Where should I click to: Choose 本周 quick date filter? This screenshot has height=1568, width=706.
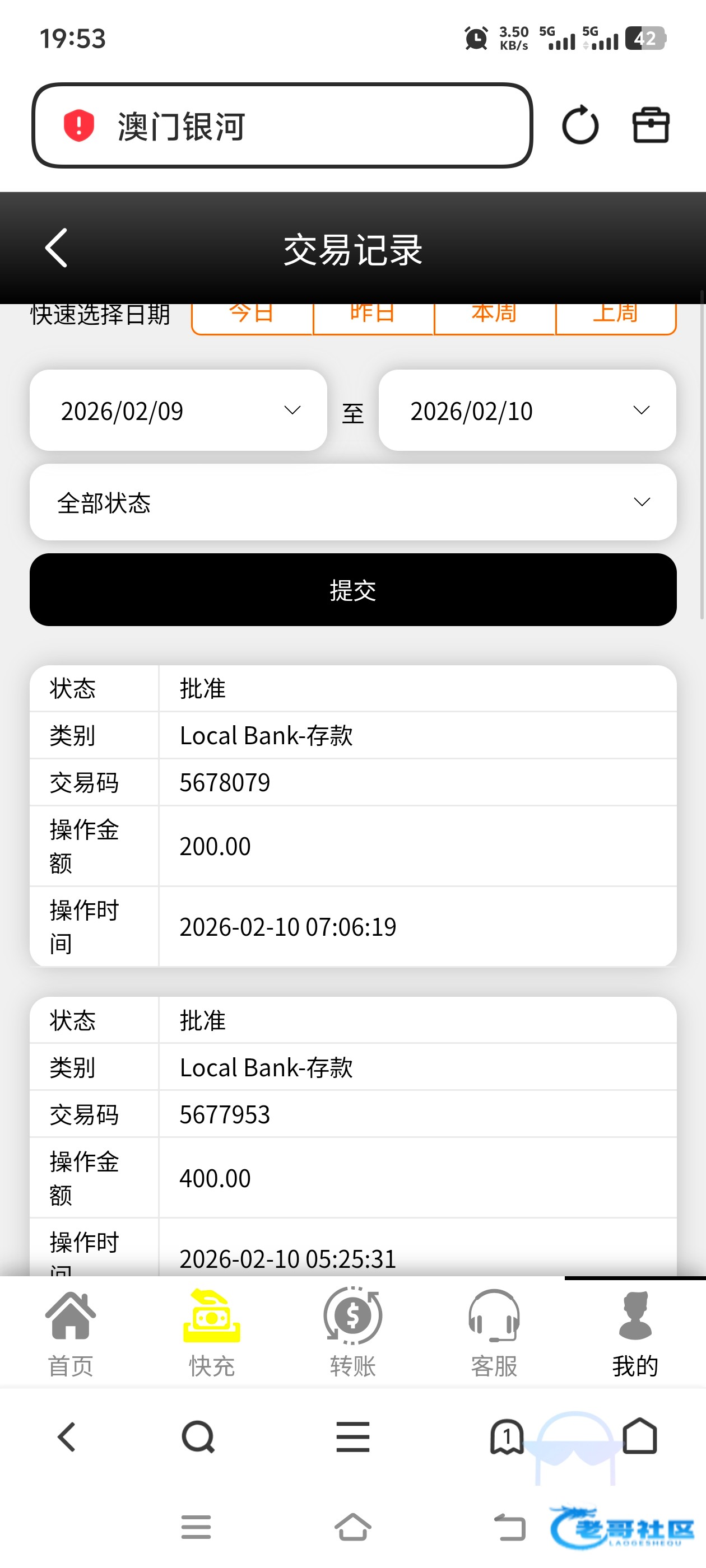[494, 316]
